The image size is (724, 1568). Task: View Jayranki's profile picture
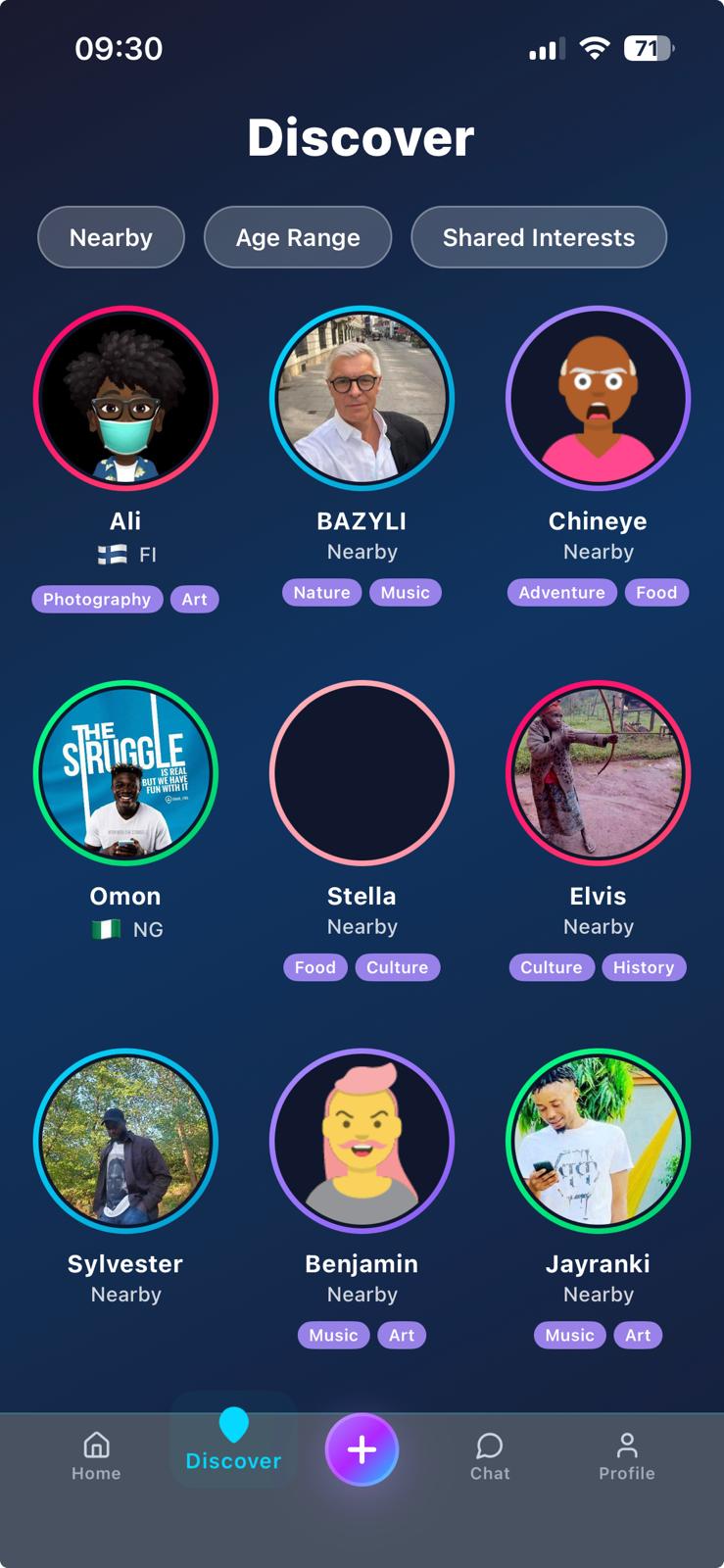tap(598, 1141)
